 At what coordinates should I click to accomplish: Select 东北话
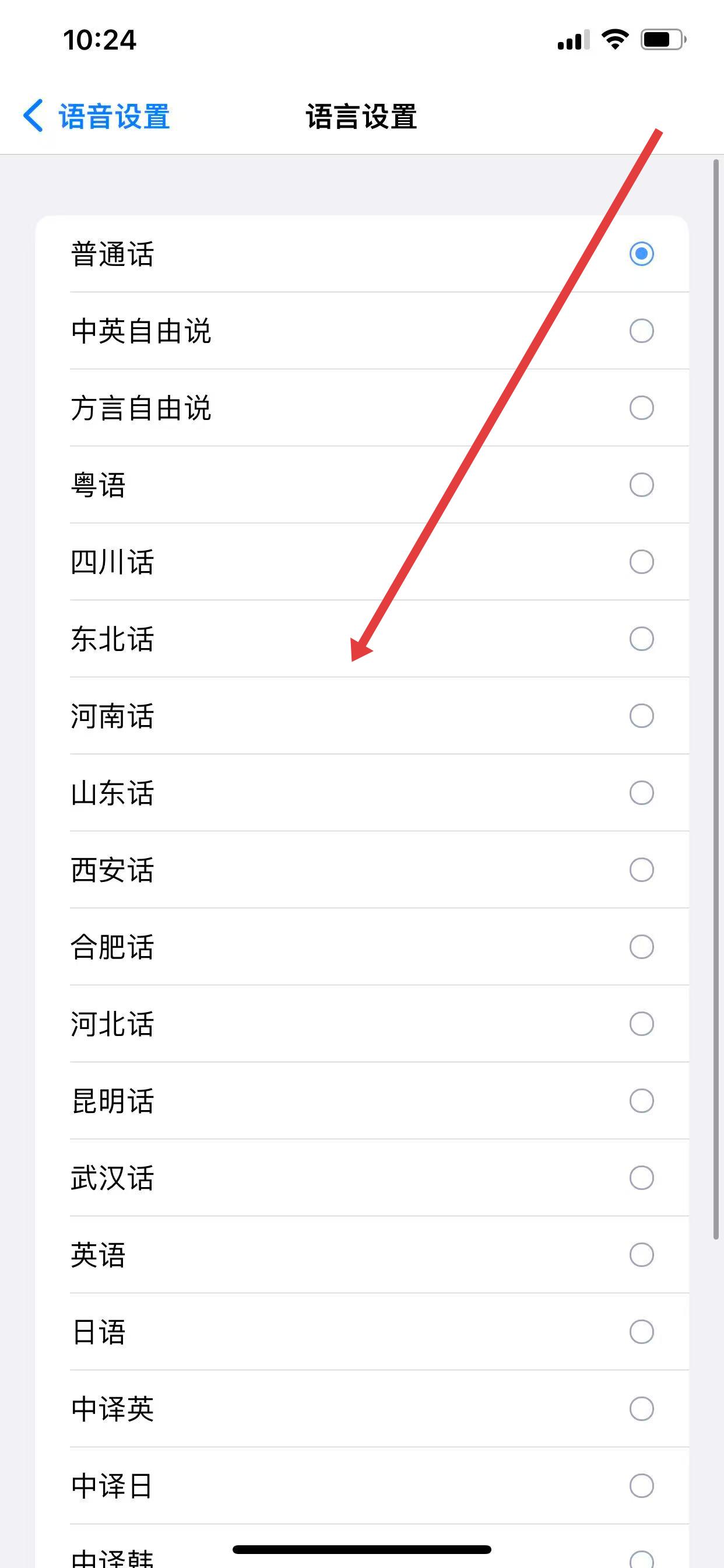click(362, 639)
